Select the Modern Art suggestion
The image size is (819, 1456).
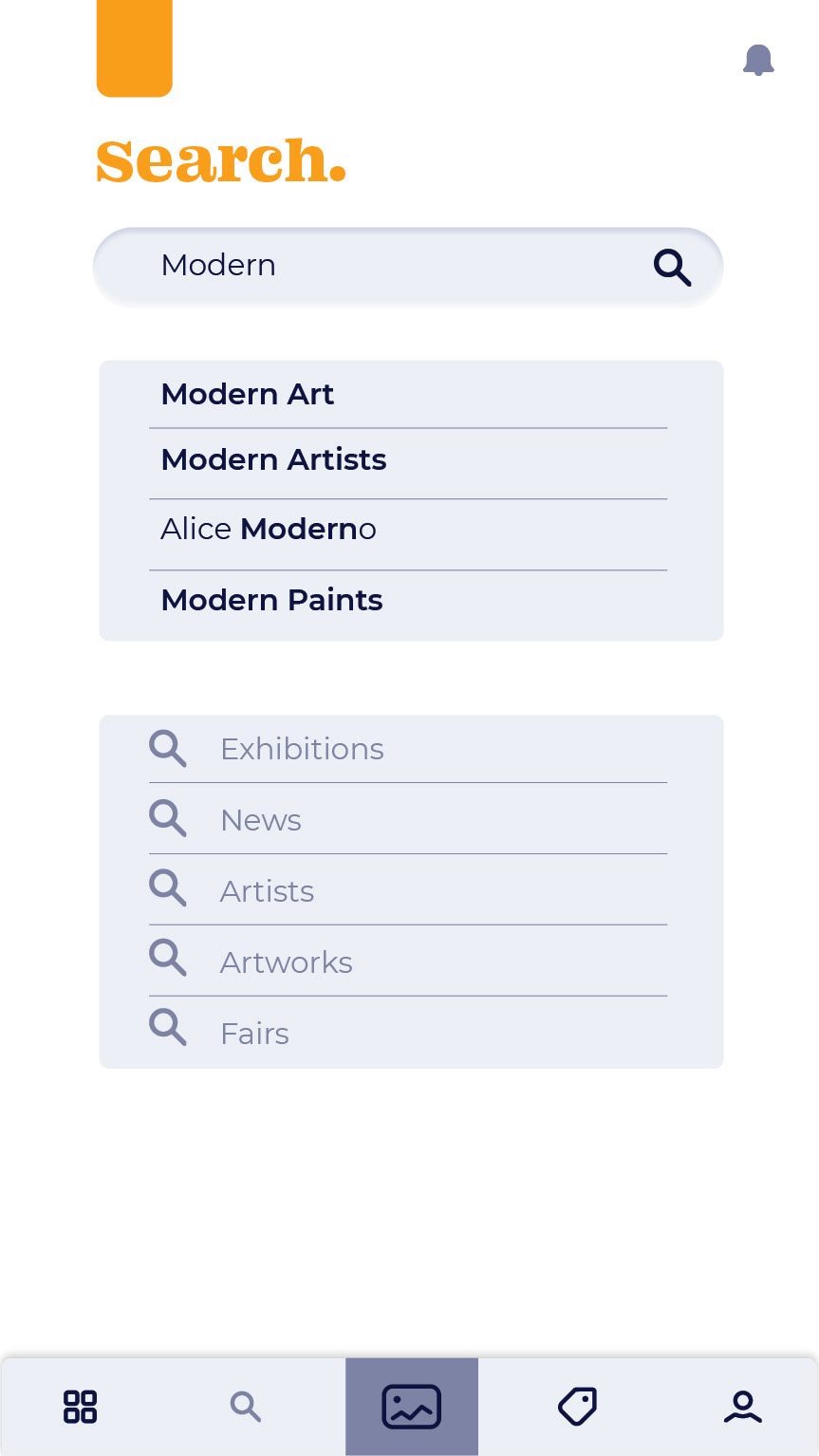(408, 394)
